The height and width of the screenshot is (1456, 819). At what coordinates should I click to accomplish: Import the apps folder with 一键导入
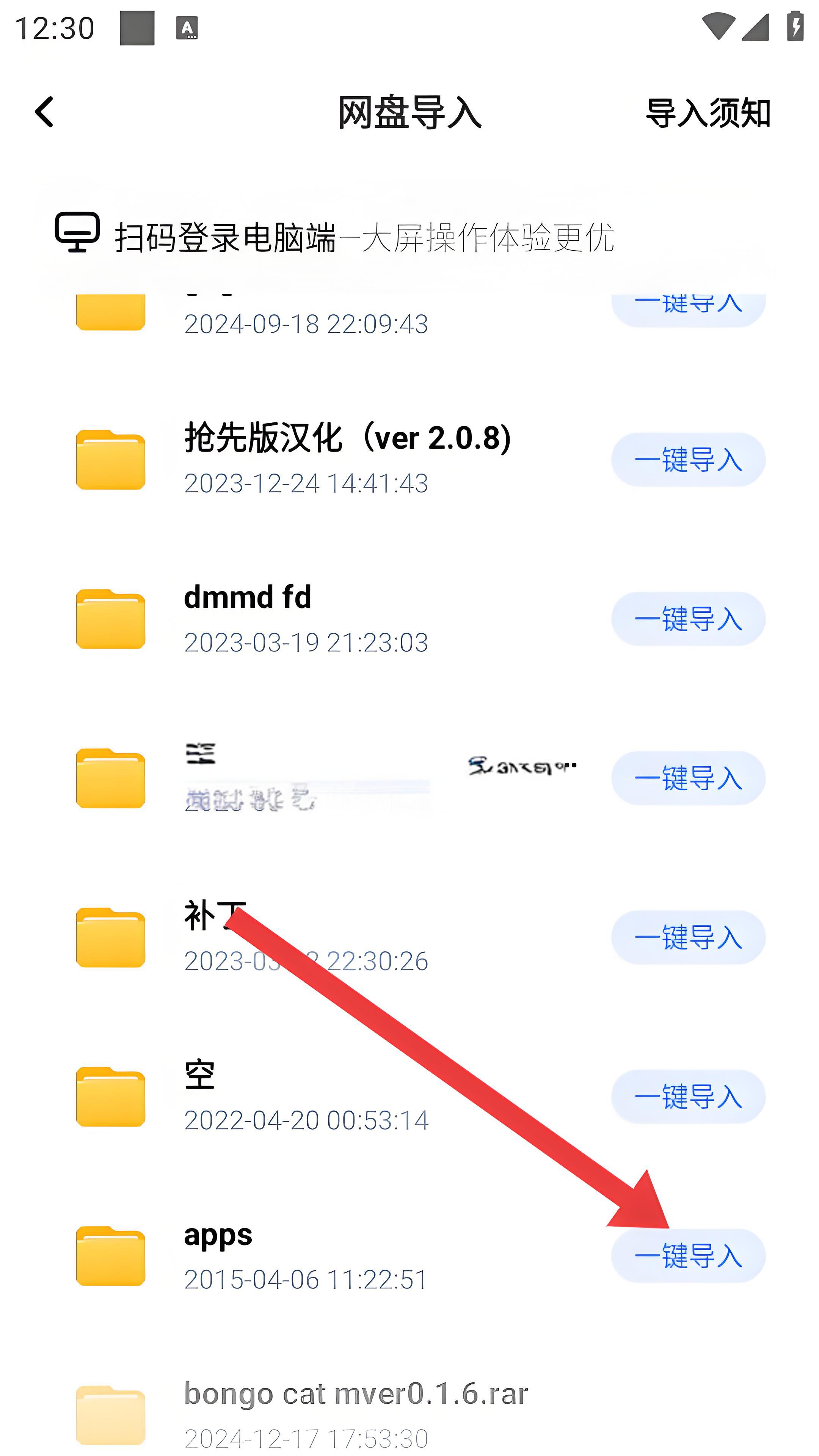pyautogui.click(x=687, y=1256)
